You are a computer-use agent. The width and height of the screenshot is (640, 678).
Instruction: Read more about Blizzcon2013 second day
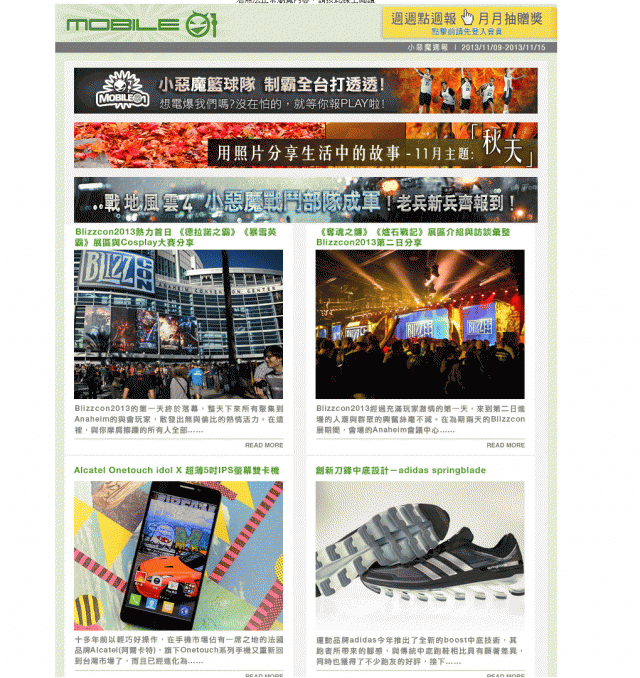505,445
